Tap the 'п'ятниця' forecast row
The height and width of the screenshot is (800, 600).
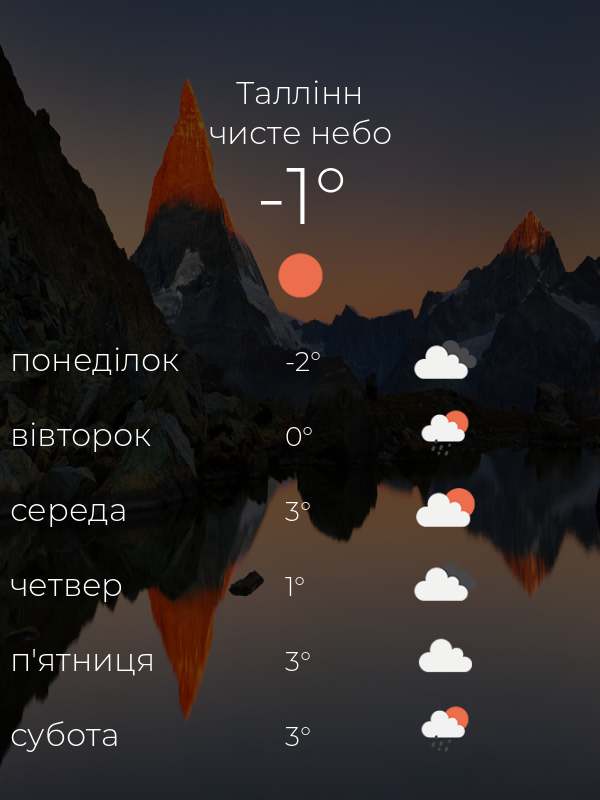(82, 661)
